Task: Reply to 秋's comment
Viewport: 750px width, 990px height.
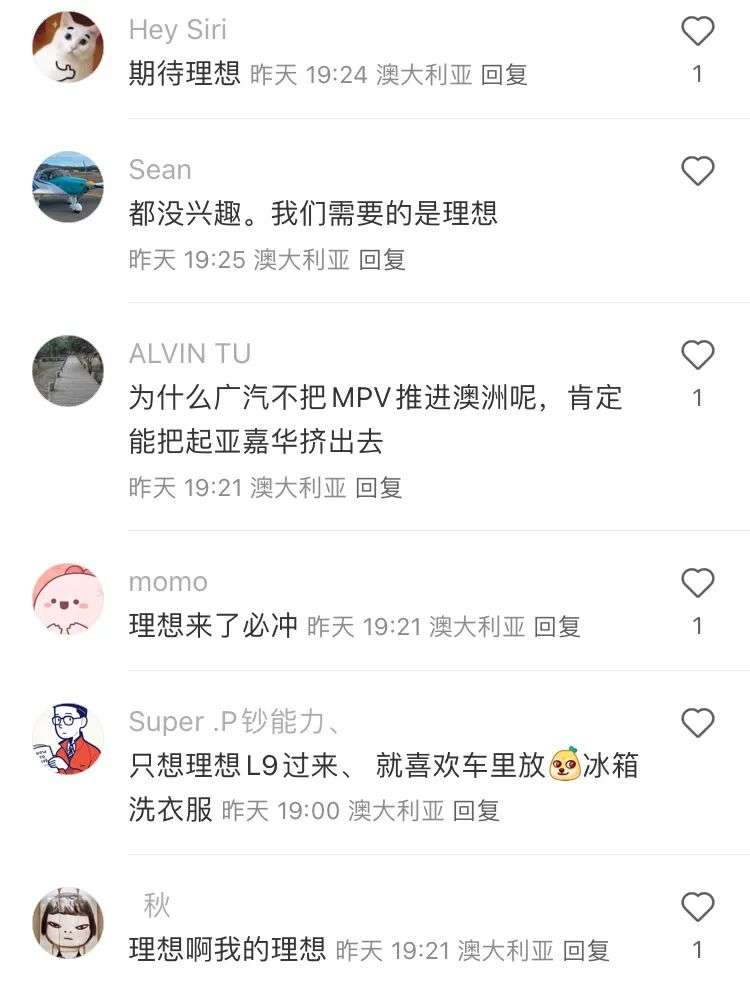Action: coord(586,950)
